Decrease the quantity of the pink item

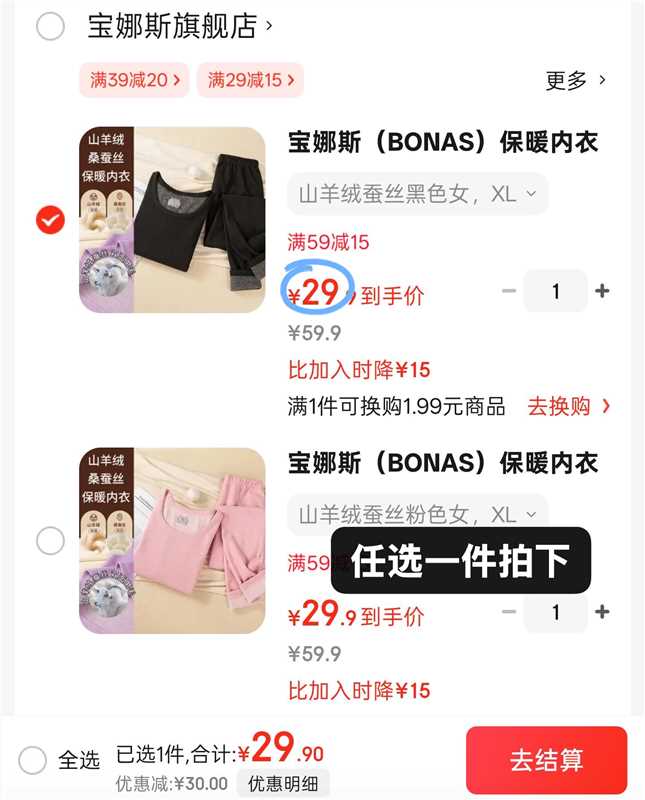point(509,612)
